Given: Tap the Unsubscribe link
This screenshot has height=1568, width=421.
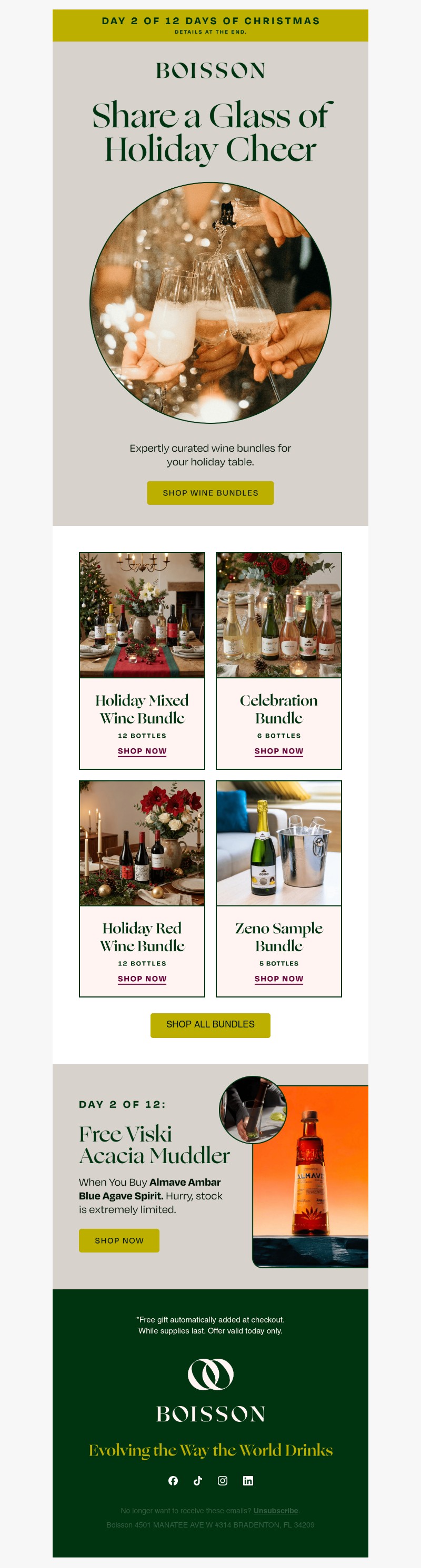Looking at the screenshot, I should tap(275, 1510).
